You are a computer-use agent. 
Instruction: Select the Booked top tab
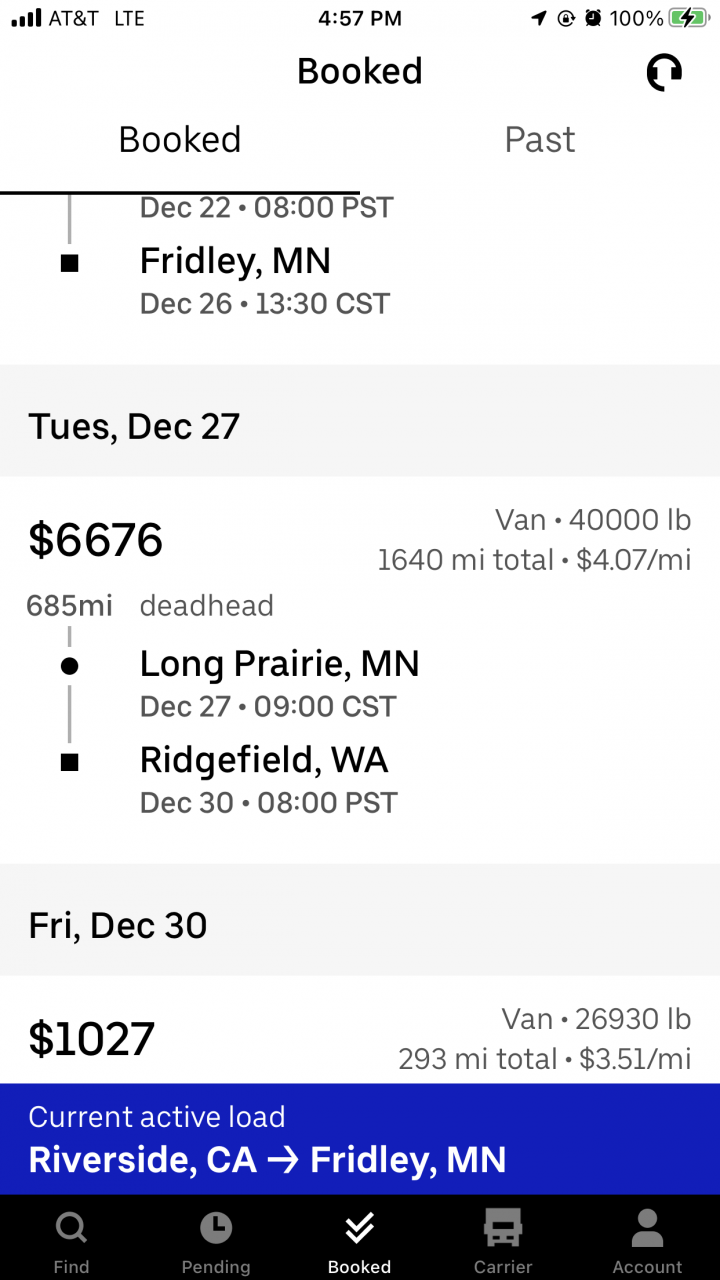[180, 140]
